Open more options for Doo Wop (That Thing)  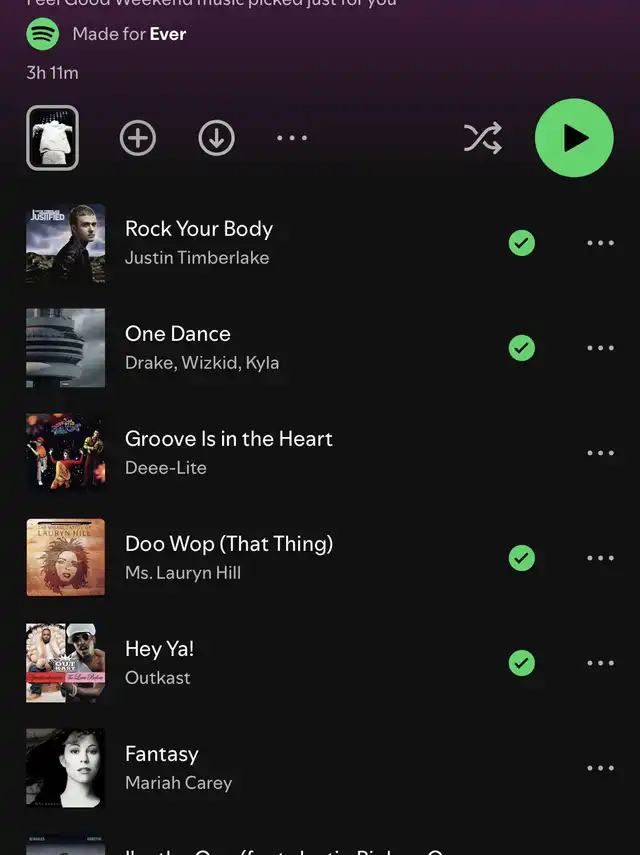(600, 558)
